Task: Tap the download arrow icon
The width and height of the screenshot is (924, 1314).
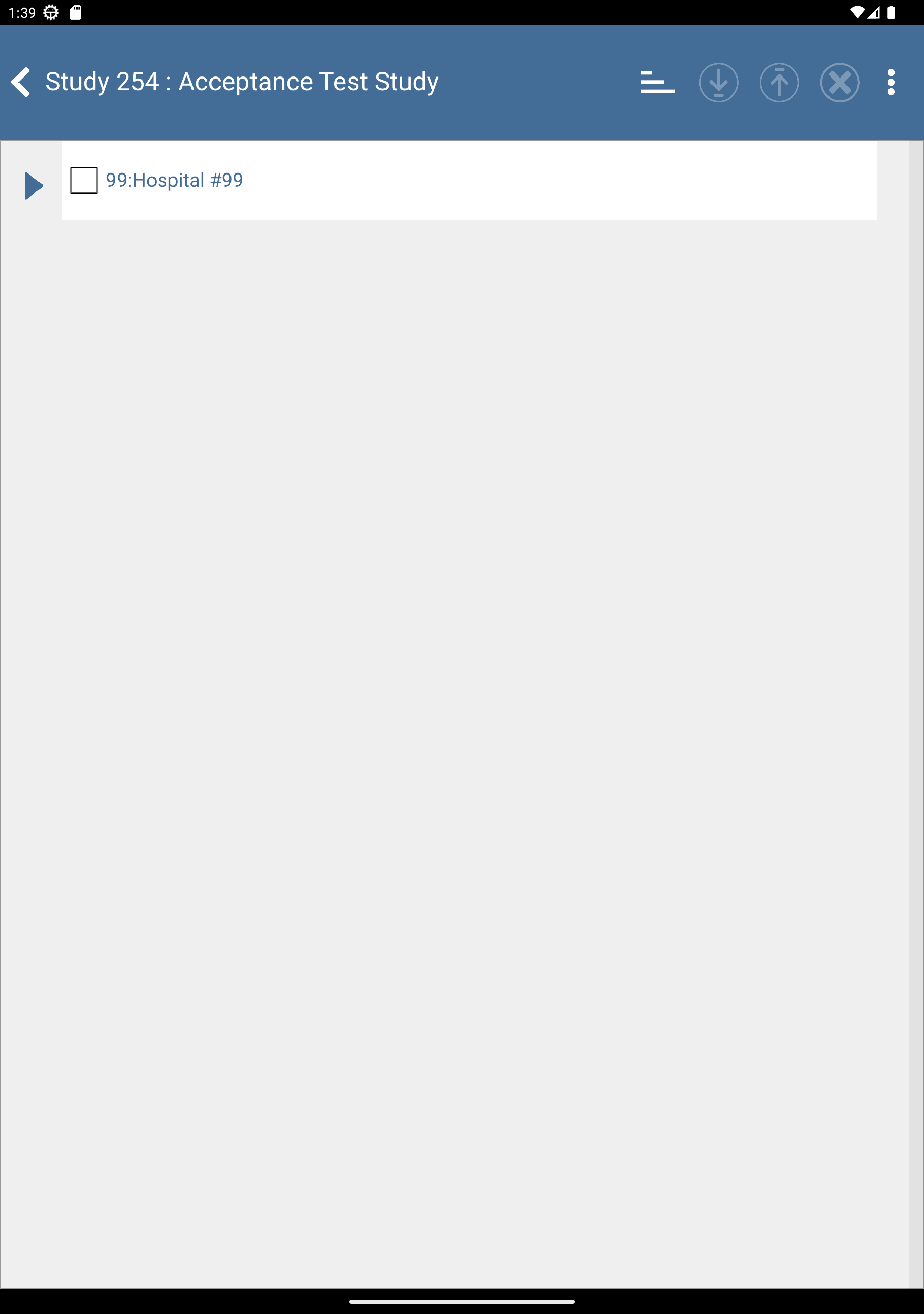Action: pyautogui.click(x=719, y=83)
